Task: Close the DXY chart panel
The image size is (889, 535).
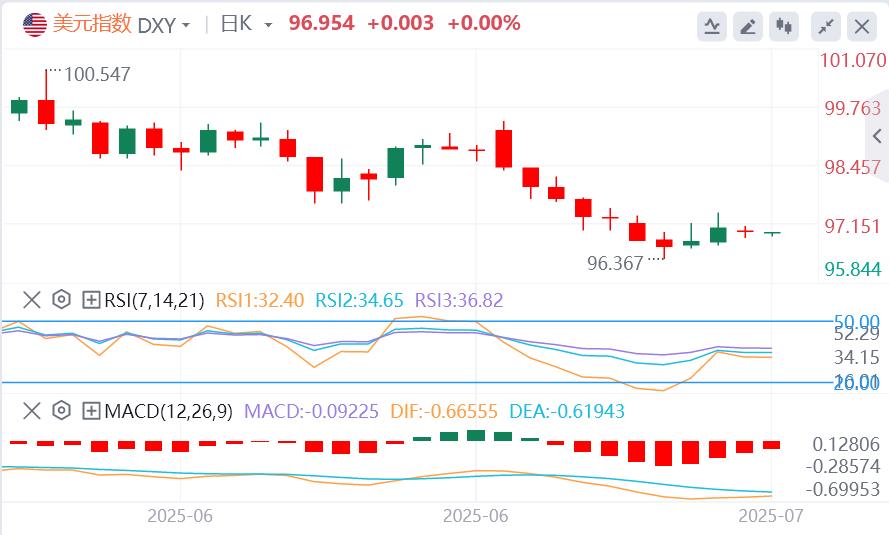Action: (x=861, y=26)
